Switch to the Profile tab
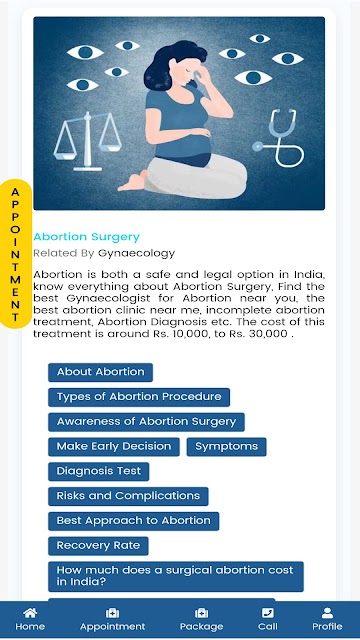Screen dimensions: 360x640 click(x=327, y=620)
